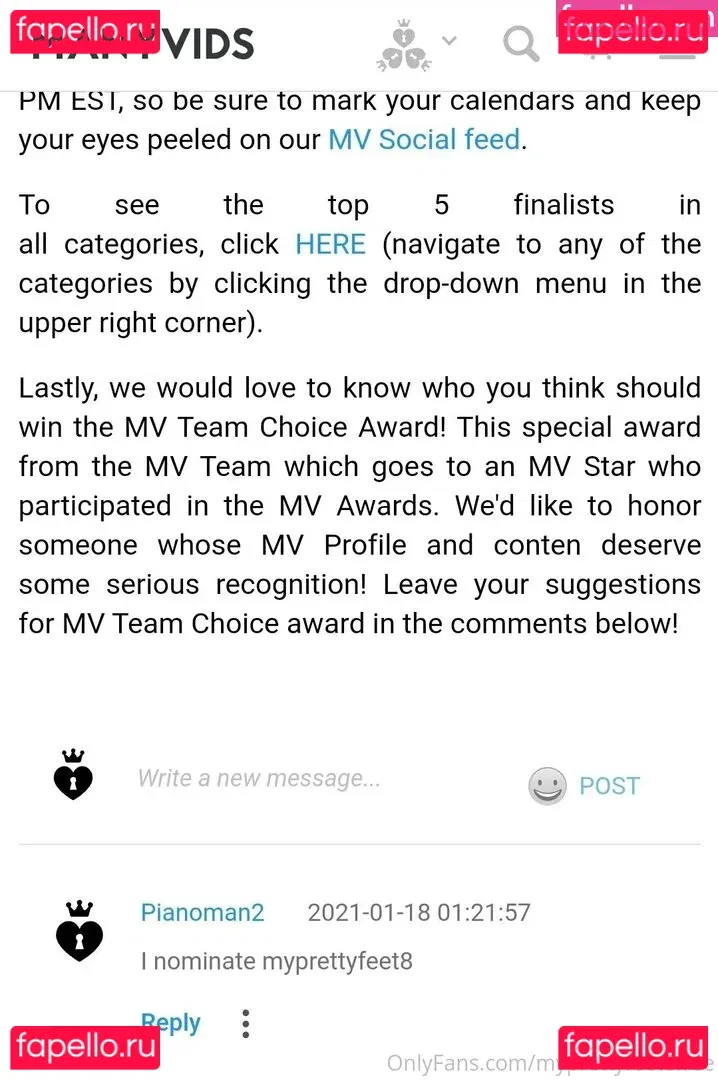This screenshot has height=1080, width=718.
Task: Follow the HERE finalists link
Action: click(x=330, y=244)
